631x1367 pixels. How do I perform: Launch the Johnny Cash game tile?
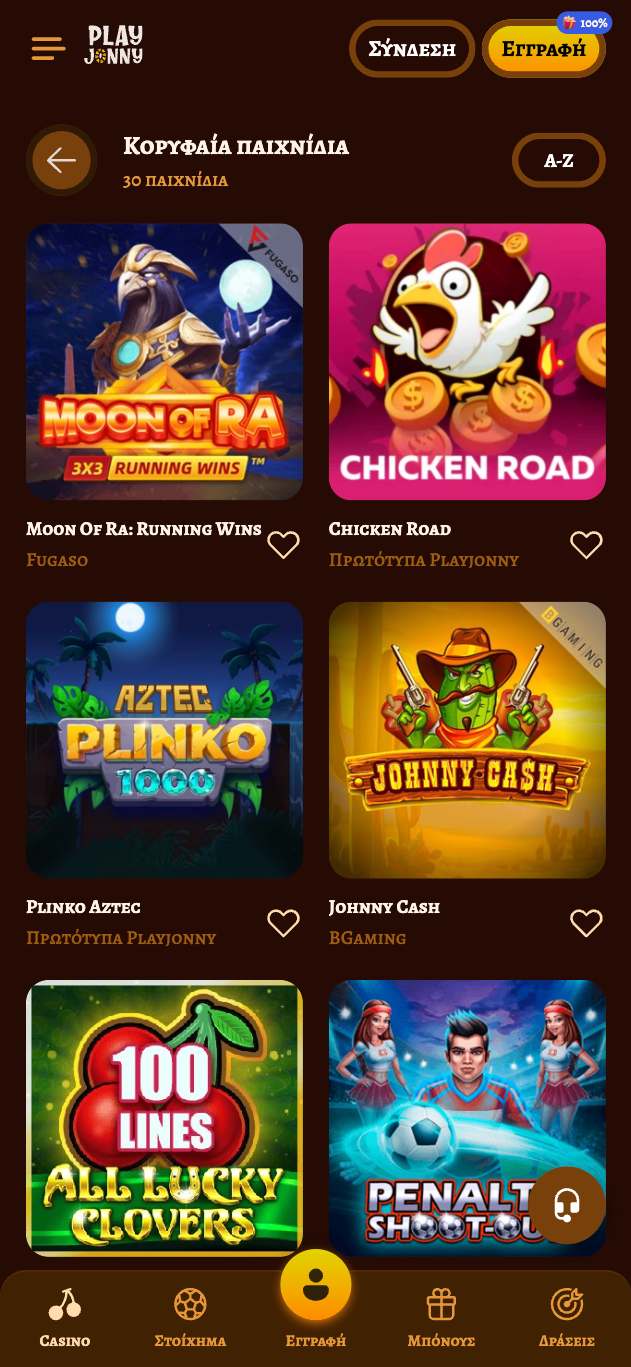point(467,739)
